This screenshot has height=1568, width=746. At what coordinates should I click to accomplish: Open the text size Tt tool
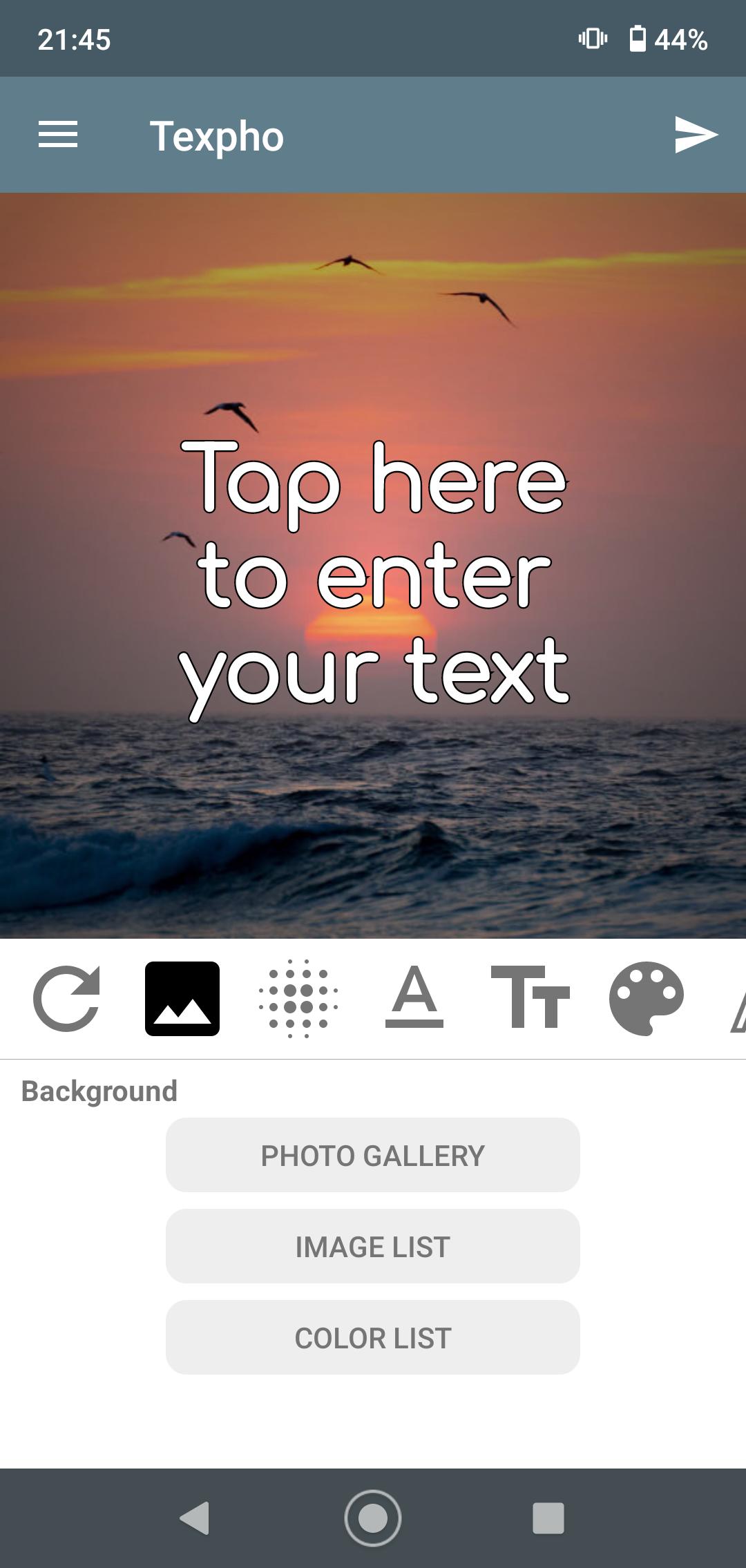(x=530, y=997)
